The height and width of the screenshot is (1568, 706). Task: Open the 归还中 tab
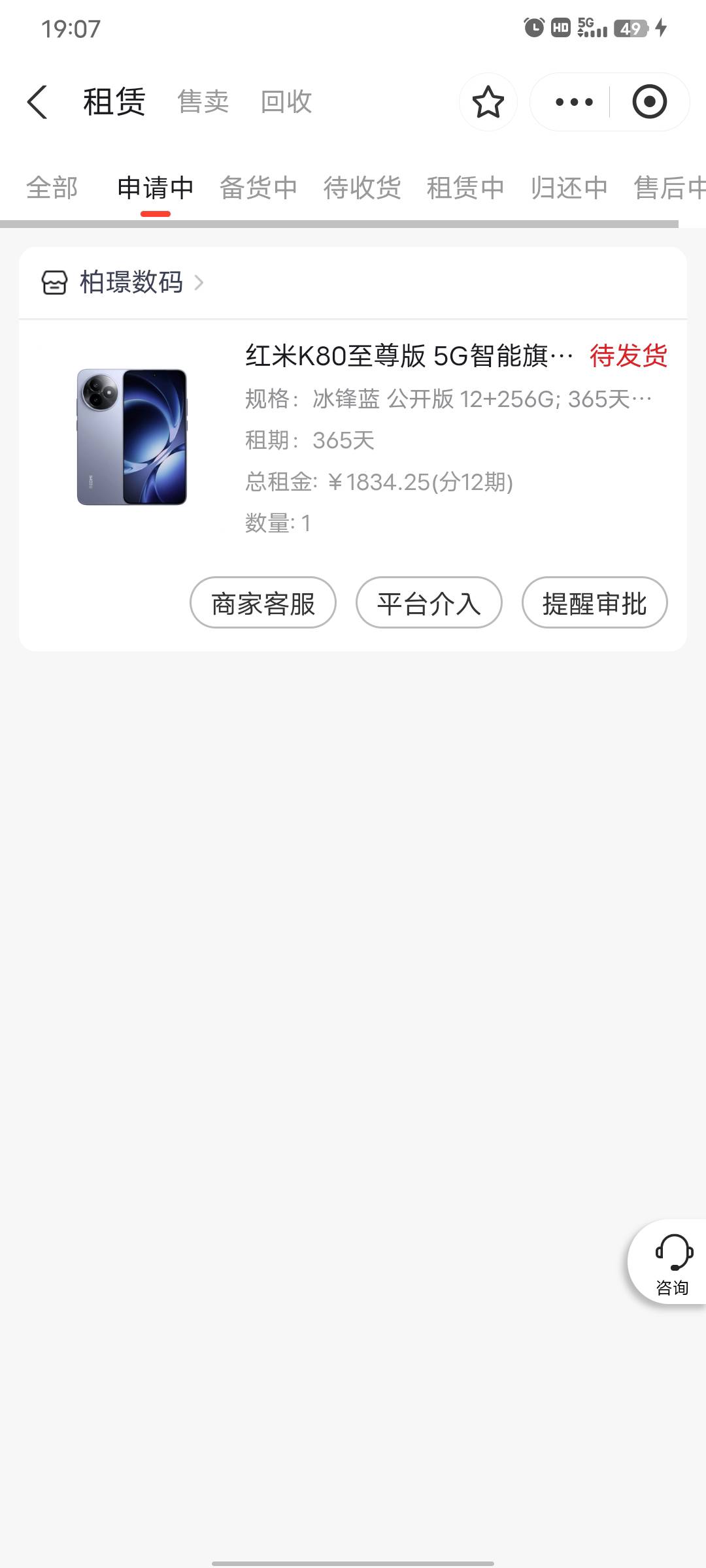click(x=569, y=188)
